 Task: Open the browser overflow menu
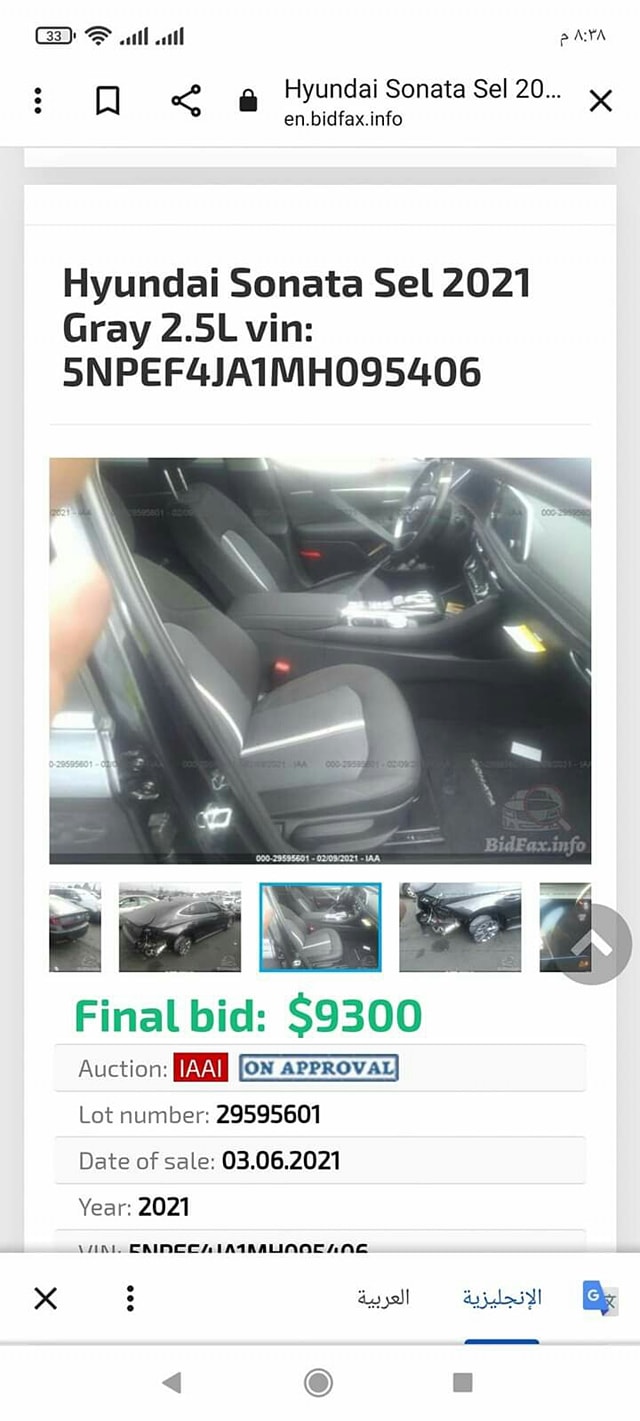38,100
